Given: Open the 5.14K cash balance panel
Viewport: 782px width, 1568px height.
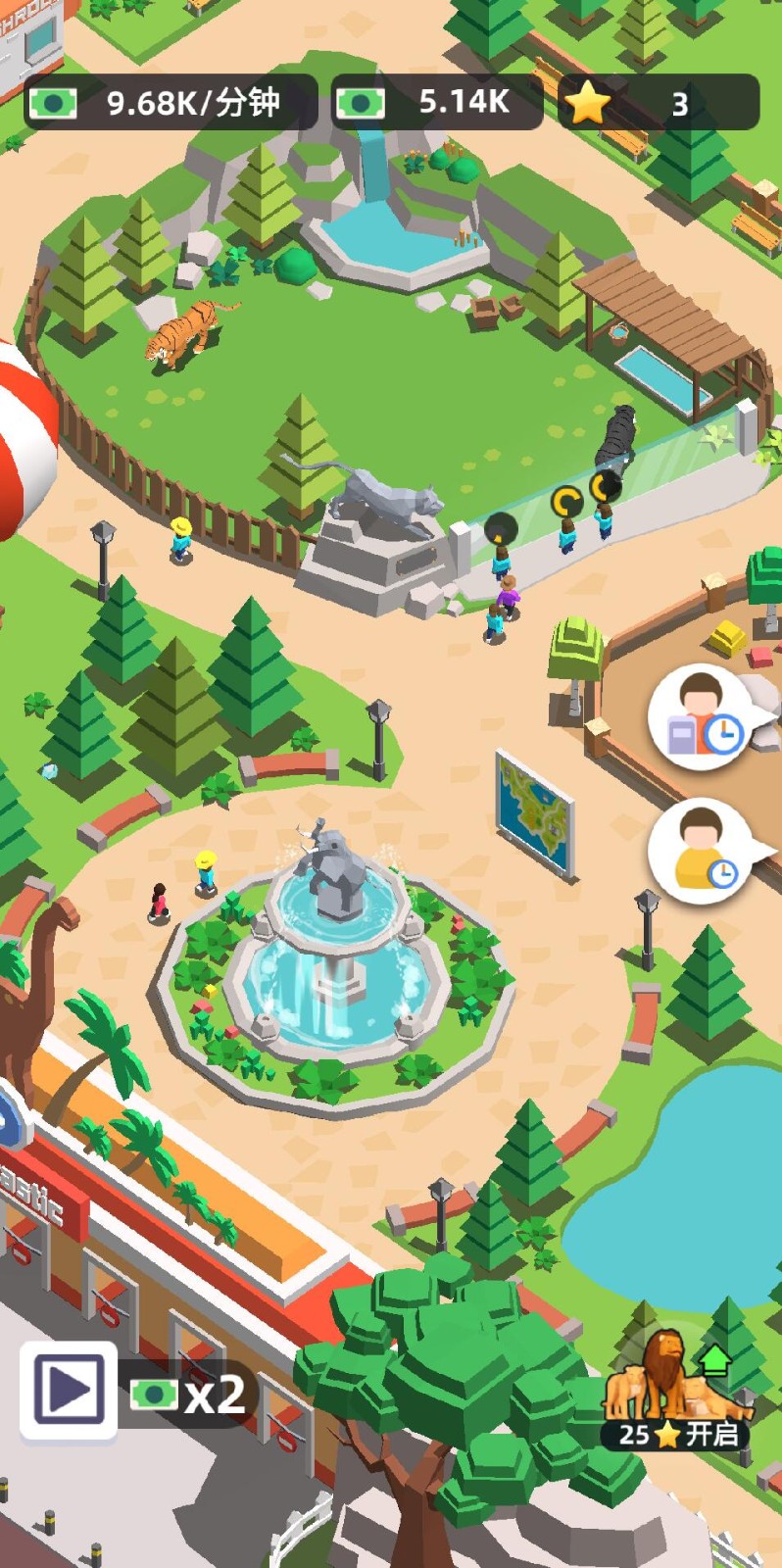Looking at the screenshot, I should point(437,103).
